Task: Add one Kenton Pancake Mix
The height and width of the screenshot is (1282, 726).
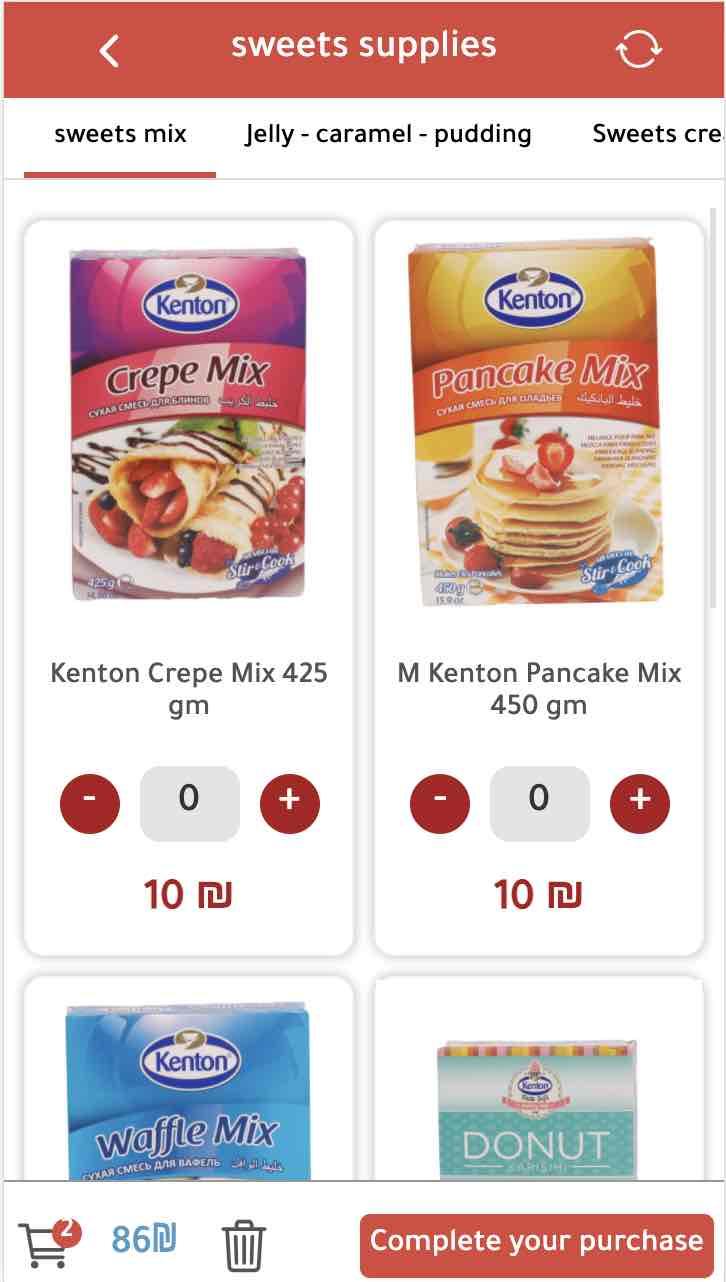Action: [x=639, y=802]
